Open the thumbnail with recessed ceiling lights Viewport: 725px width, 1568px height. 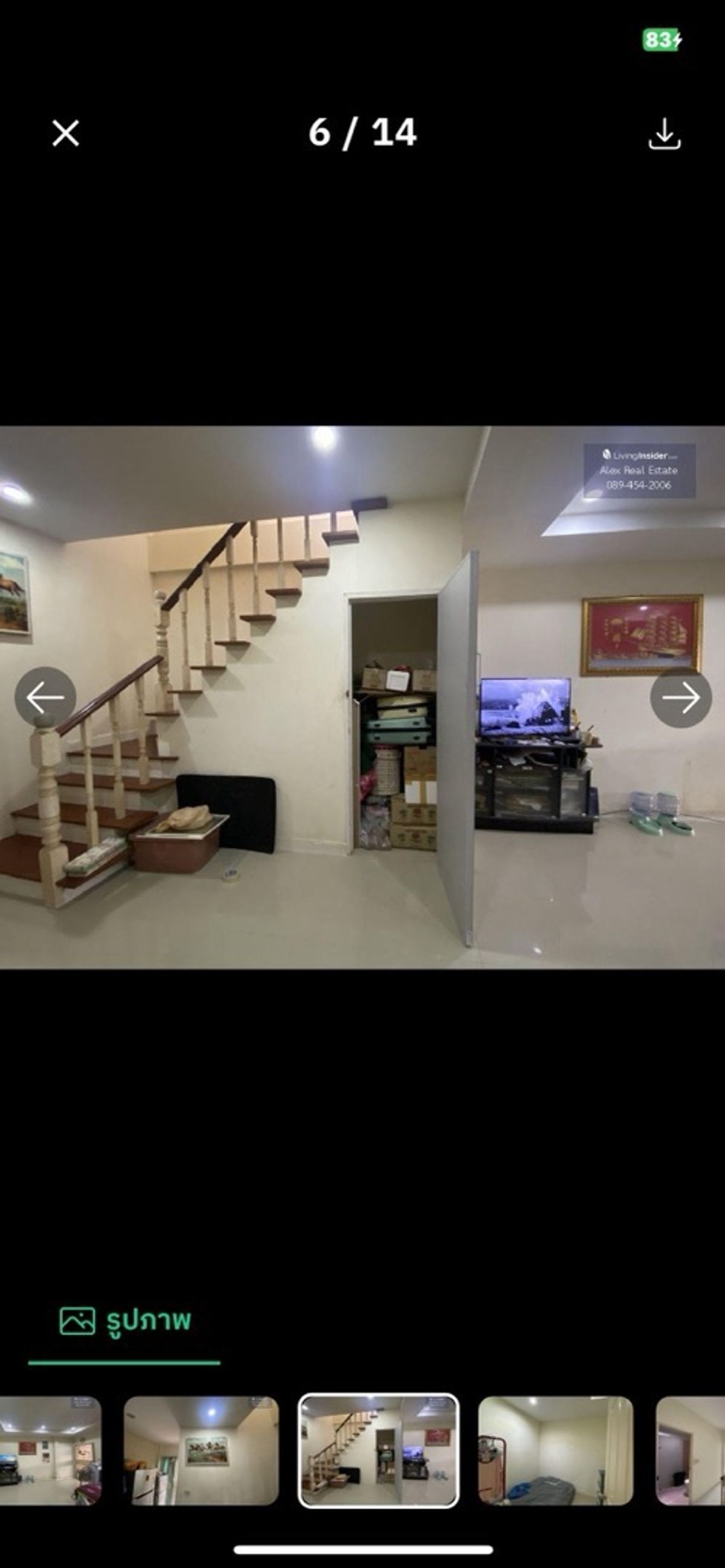click(x=50, y=1450)
